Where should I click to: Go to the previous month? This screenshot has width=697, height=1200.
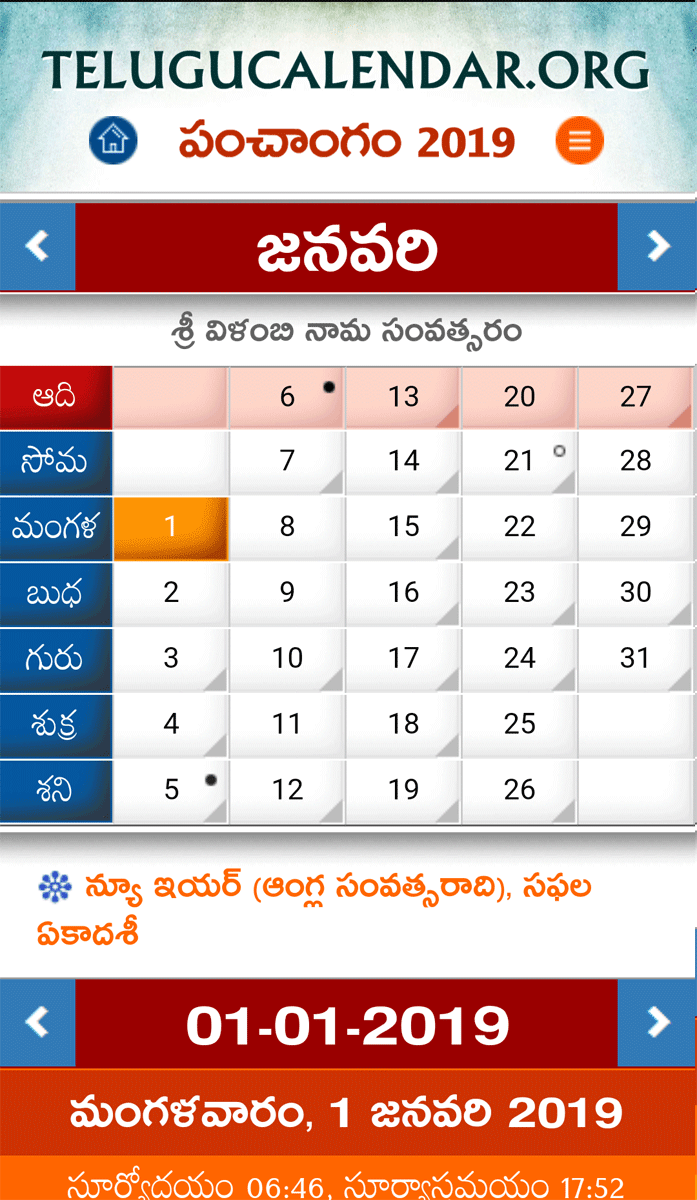[x=37, y=247]
